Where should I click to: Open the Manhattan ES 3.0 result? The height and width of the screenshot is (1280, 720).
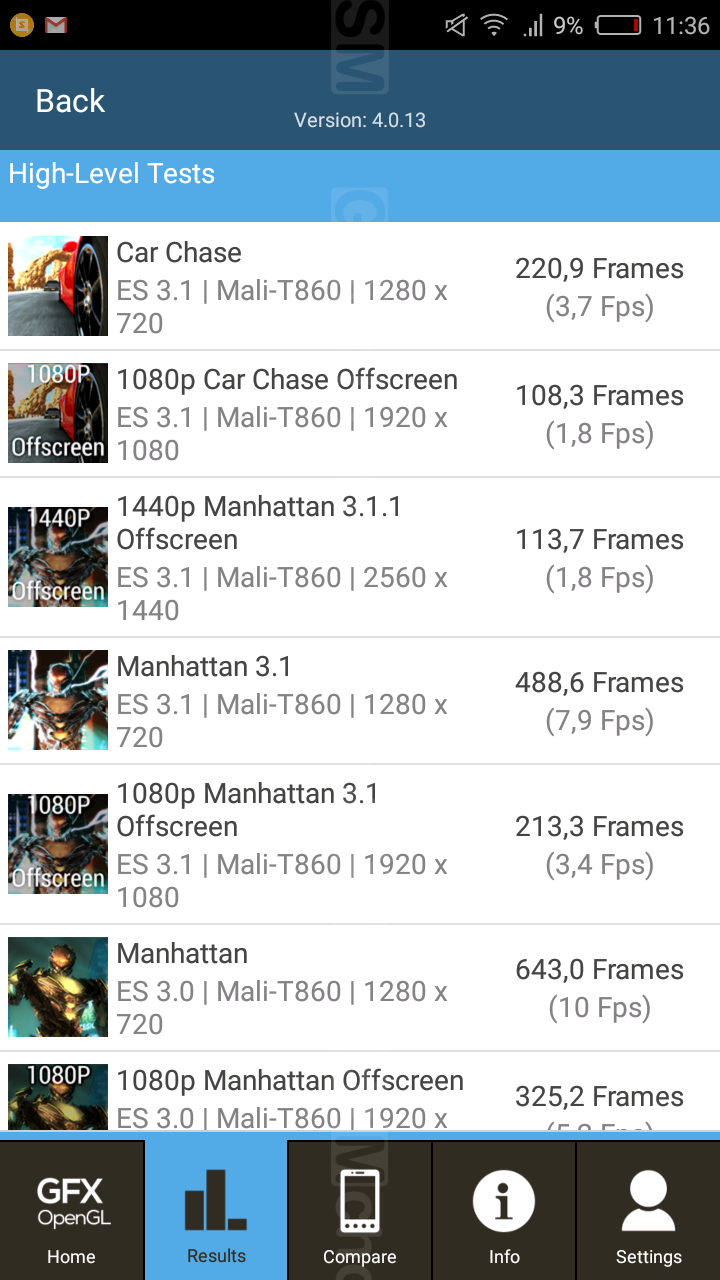pyautogui.click(x=360, y=987)
